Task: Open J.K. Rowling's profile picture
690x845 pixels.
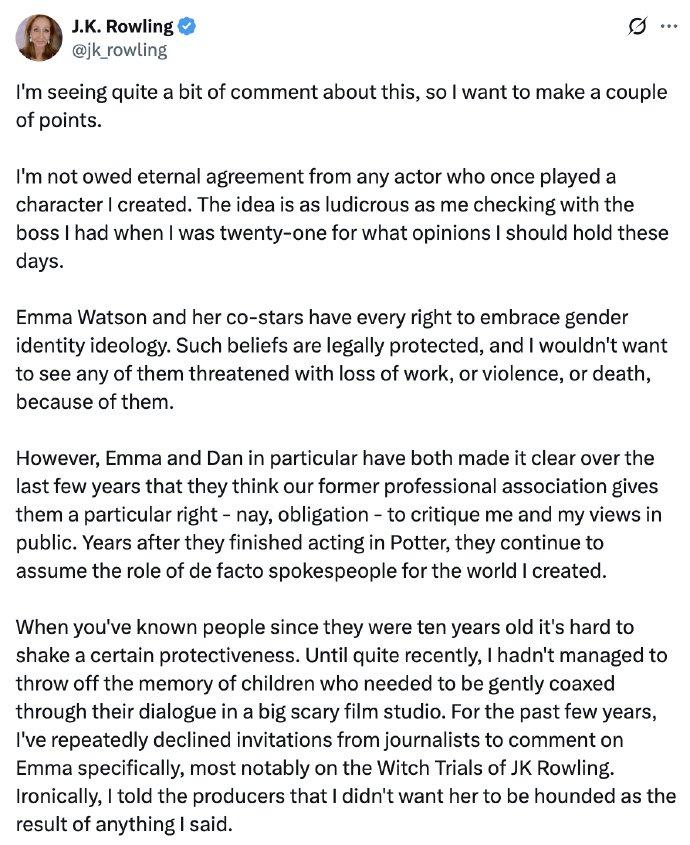Action: [39, 38]
